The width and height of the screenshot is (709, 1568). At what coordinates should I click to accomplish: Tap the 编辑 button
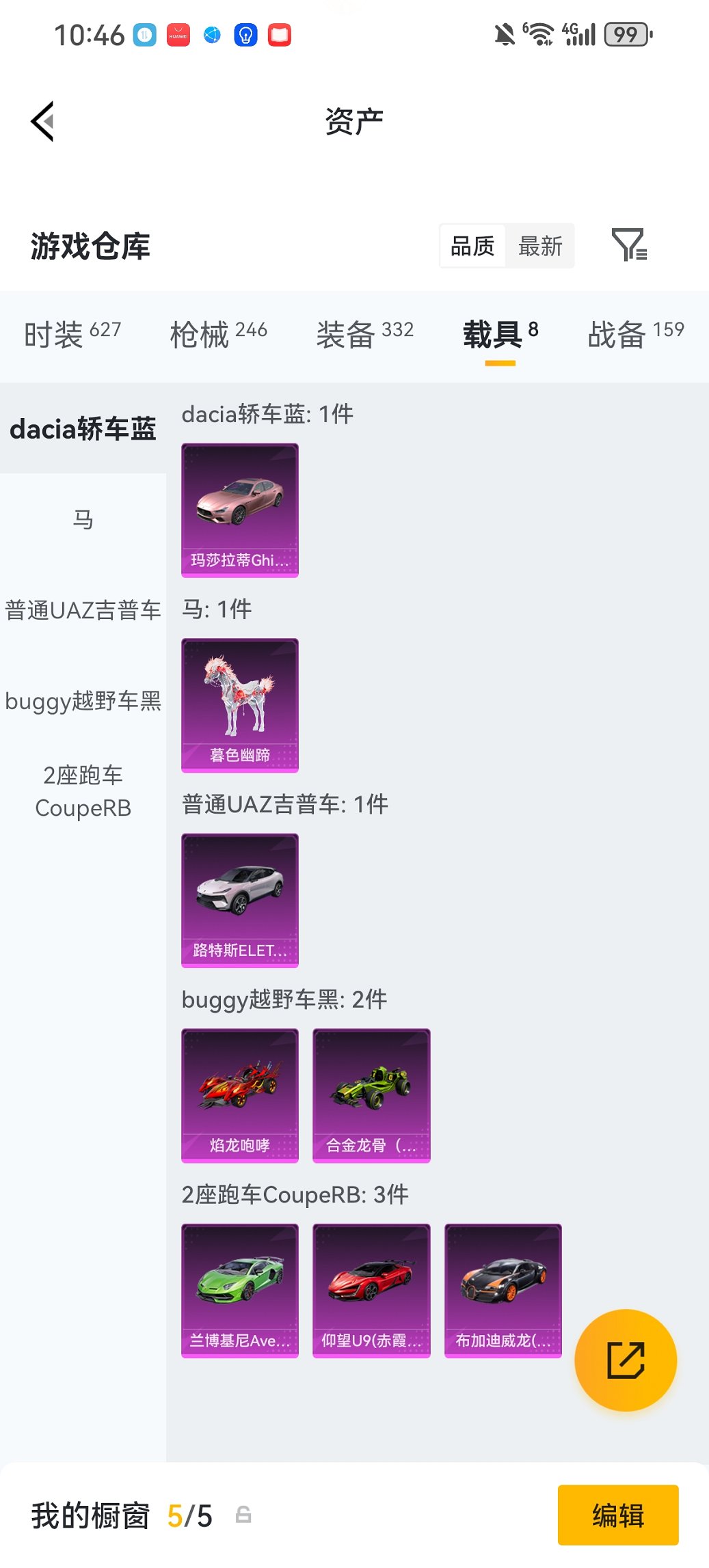point(617,1514)
